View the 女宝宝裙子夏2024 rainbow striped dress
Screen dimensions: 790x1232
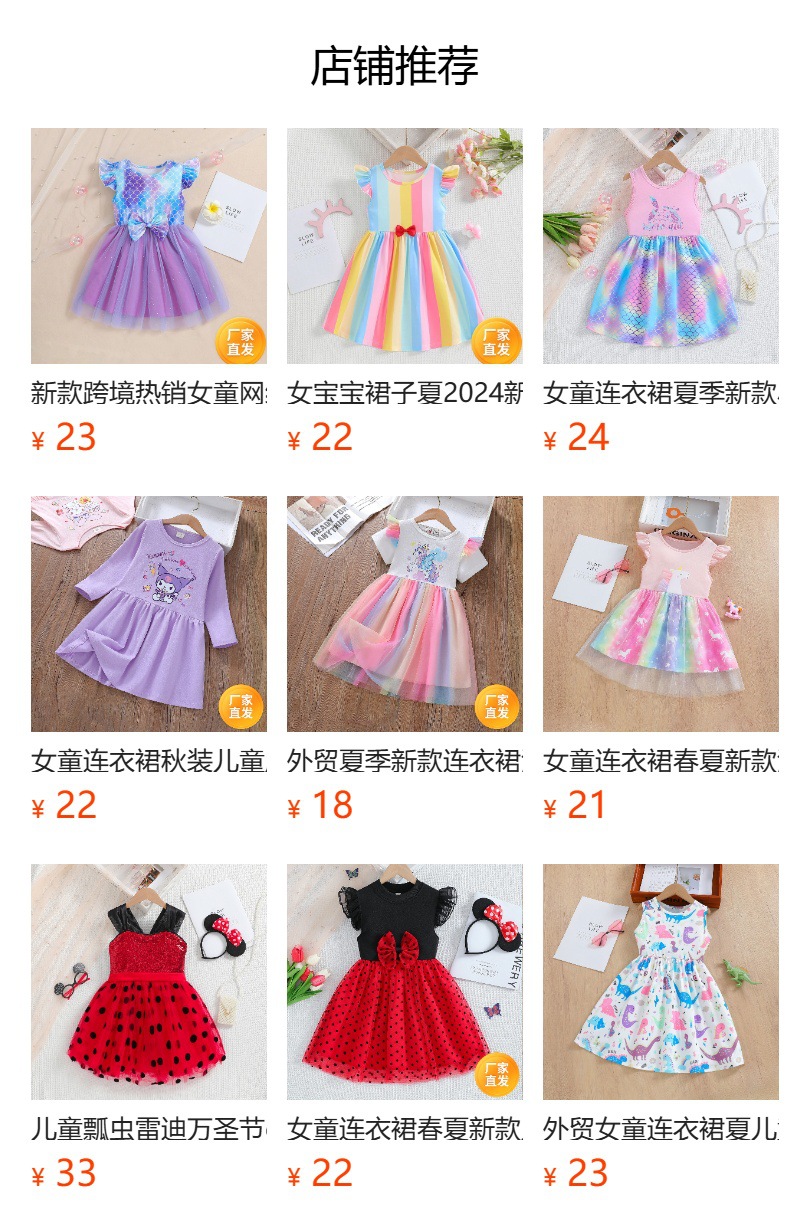click(x=404, y=246)
